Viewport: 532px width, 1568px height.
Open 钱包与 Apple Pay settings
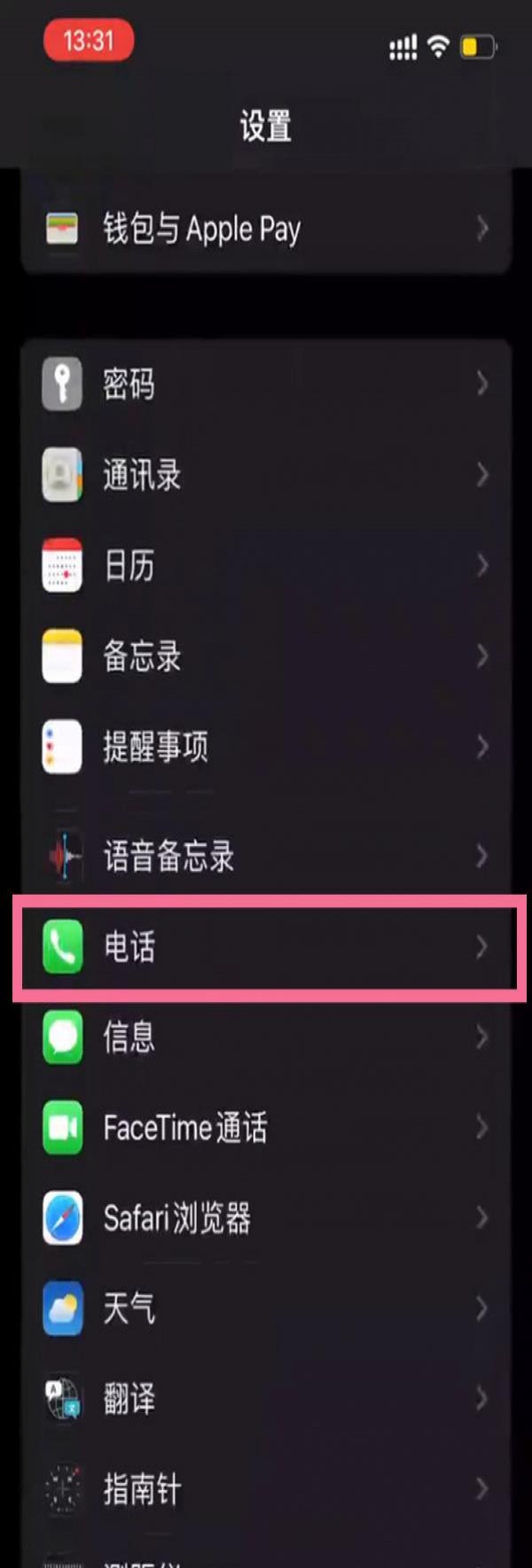click(266, 229)
